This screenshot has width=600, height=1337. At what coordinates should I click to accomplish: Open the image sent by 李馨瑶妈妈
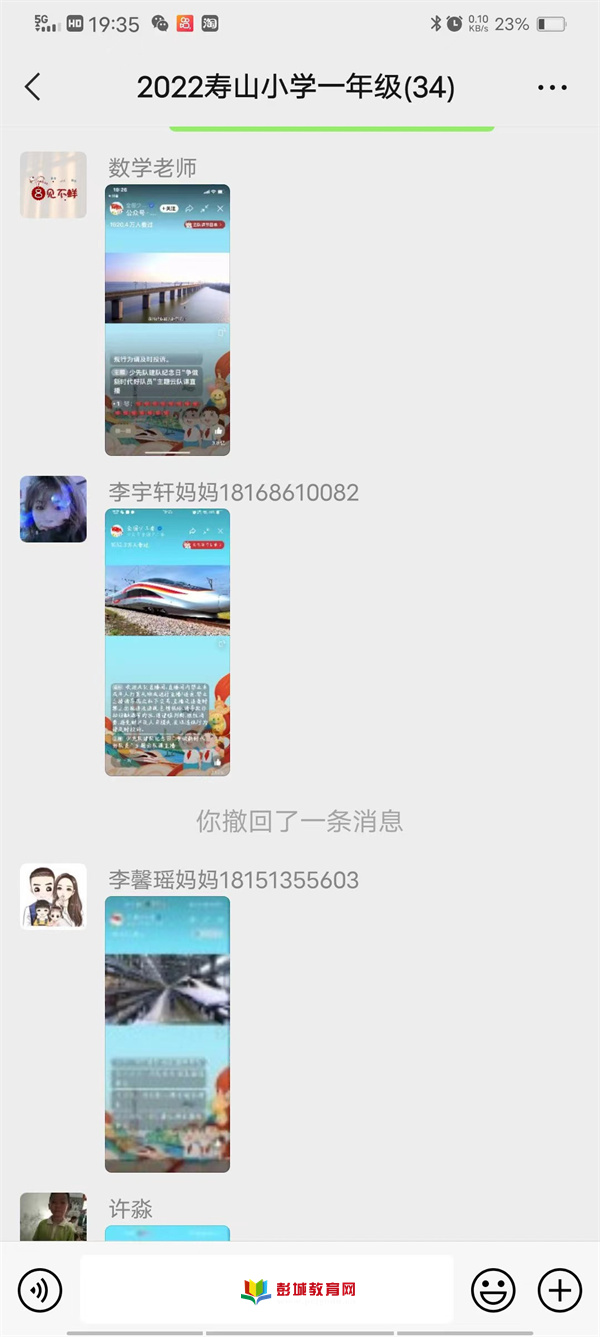click(167, 1034)
